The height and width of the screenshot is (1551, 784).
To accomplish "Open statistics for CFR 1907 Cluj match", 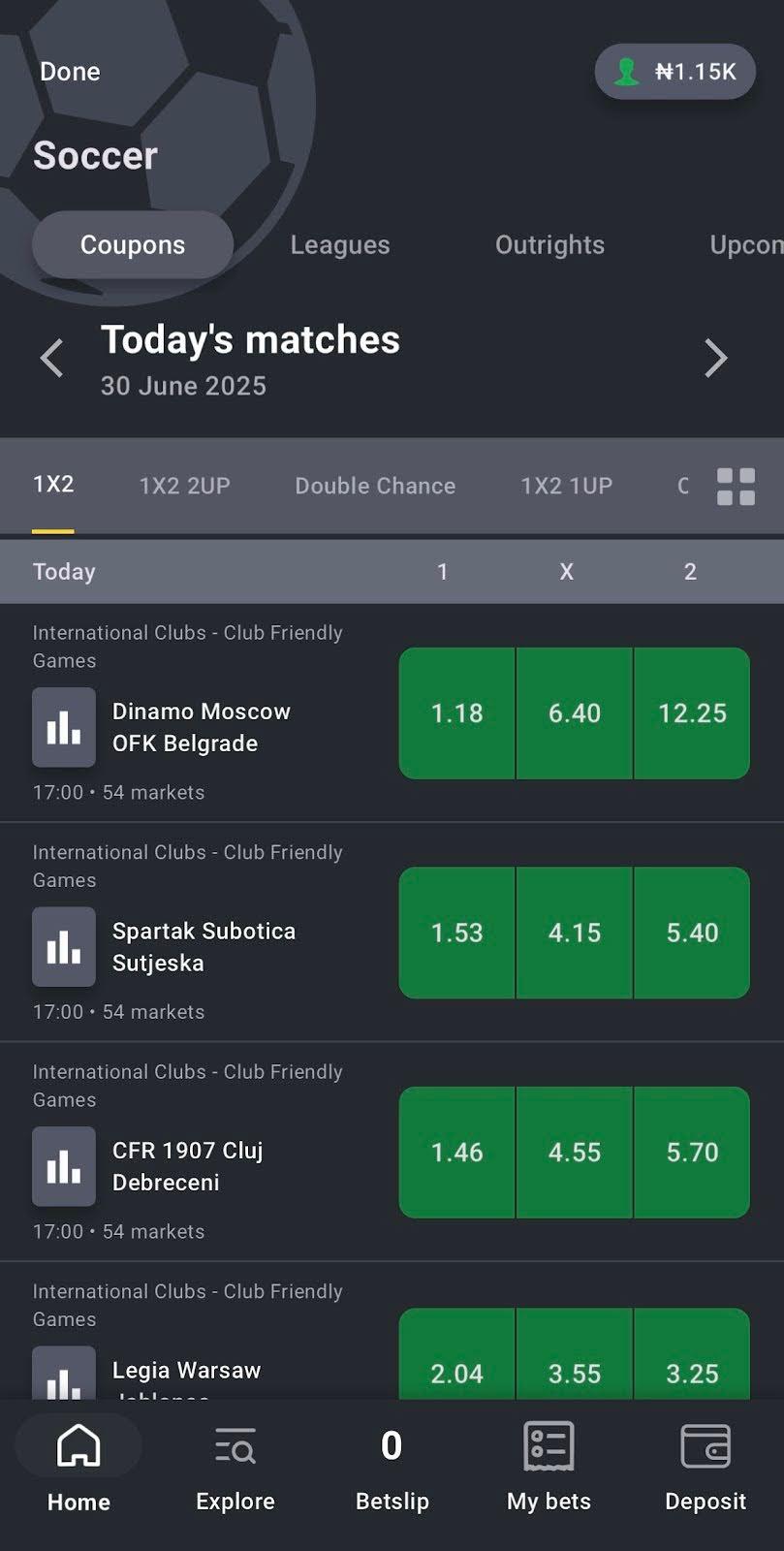I will (64, 1166).
